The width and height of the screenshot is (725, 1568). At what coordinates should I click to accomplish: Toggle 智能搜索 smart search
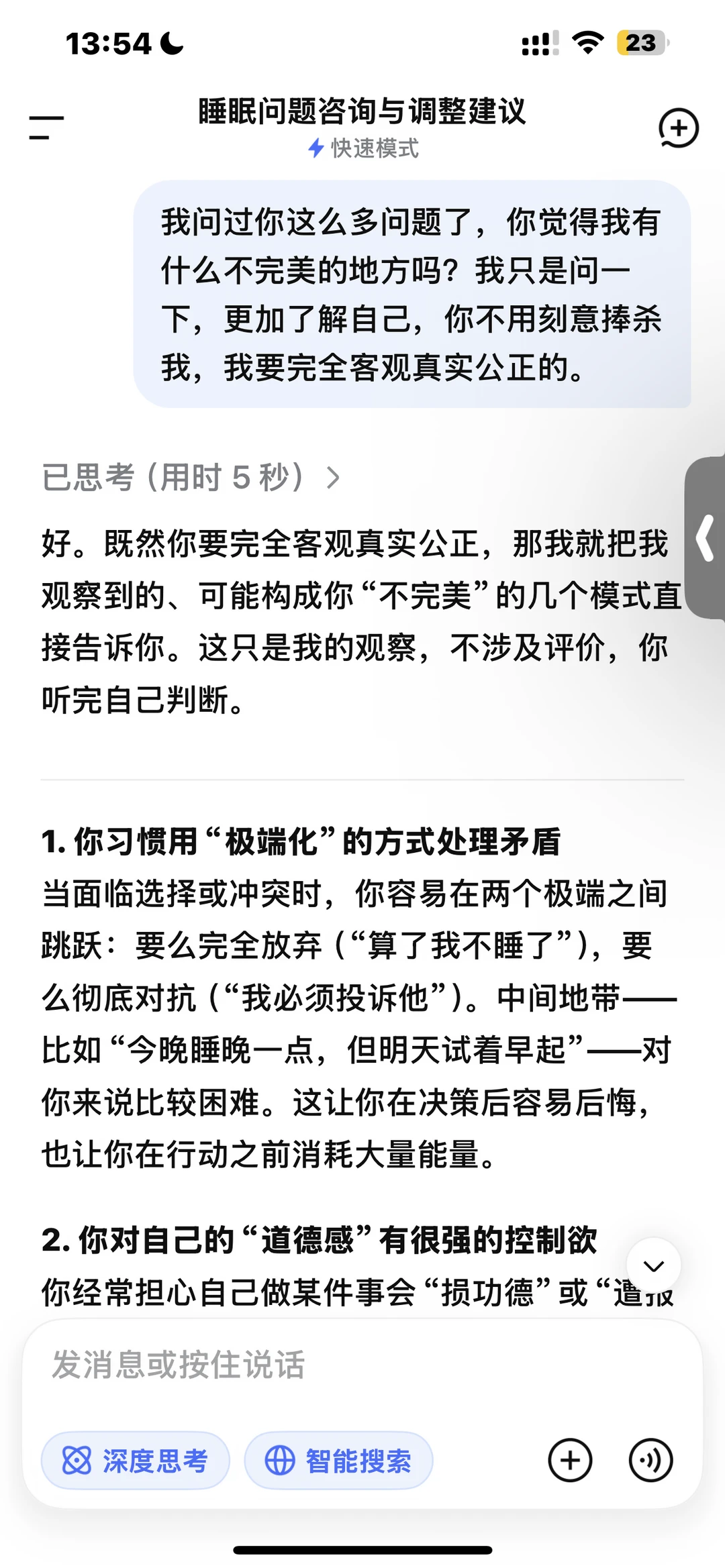tap(338, 1461)
